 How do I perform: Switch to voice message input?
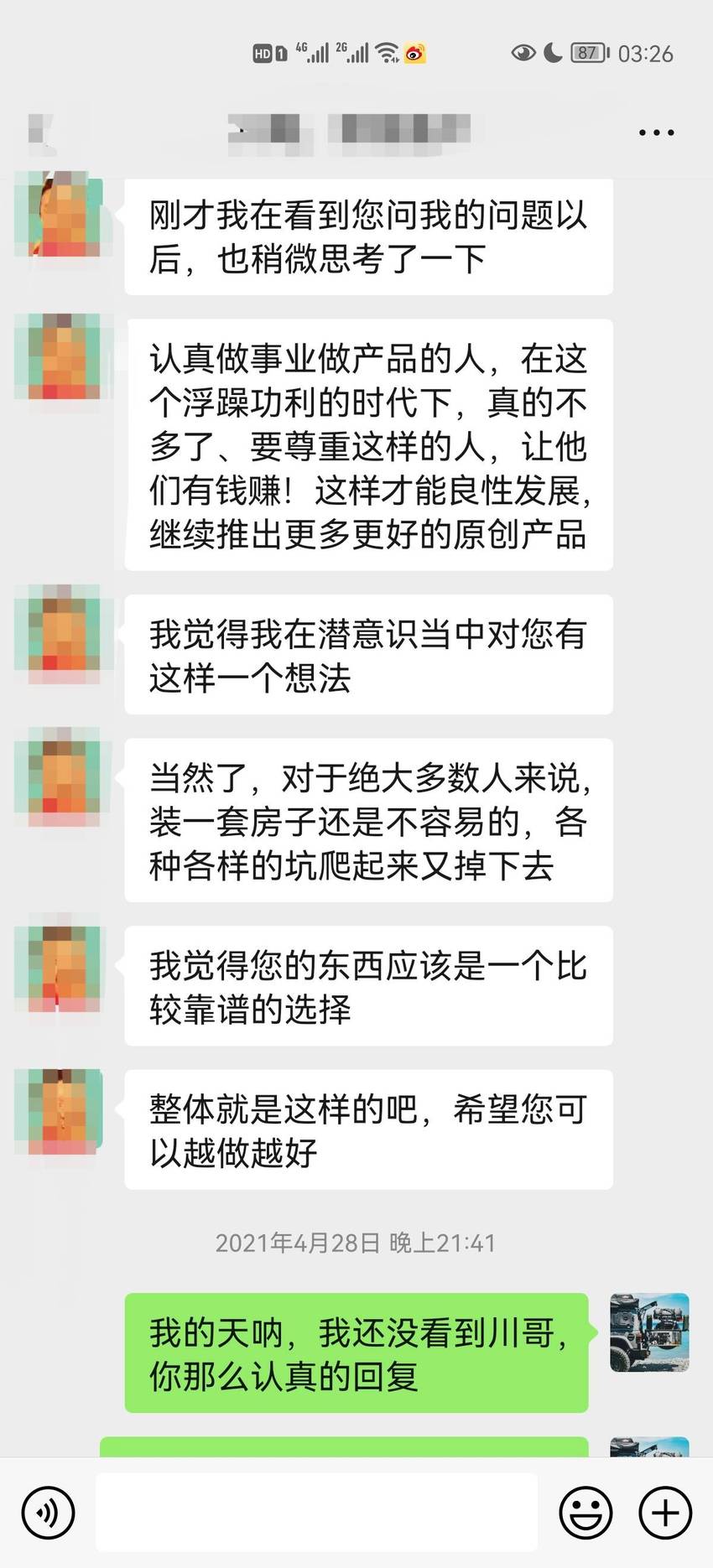pos(48,1513)
